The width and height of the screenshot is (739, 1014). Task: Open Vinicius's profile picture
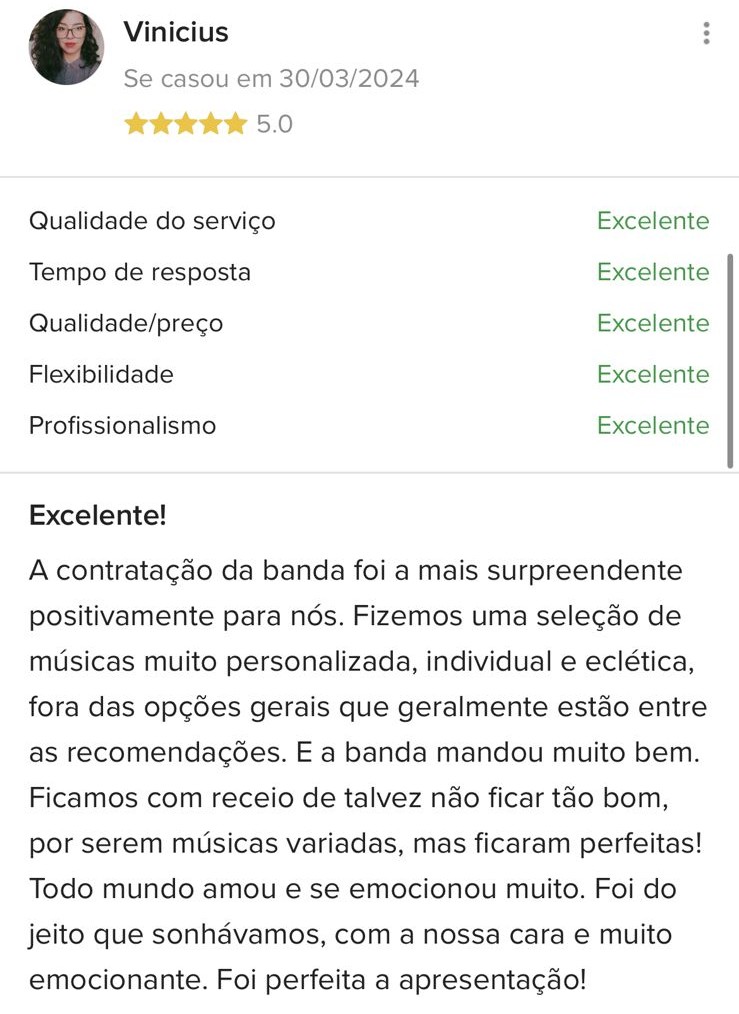click(66, 47)
